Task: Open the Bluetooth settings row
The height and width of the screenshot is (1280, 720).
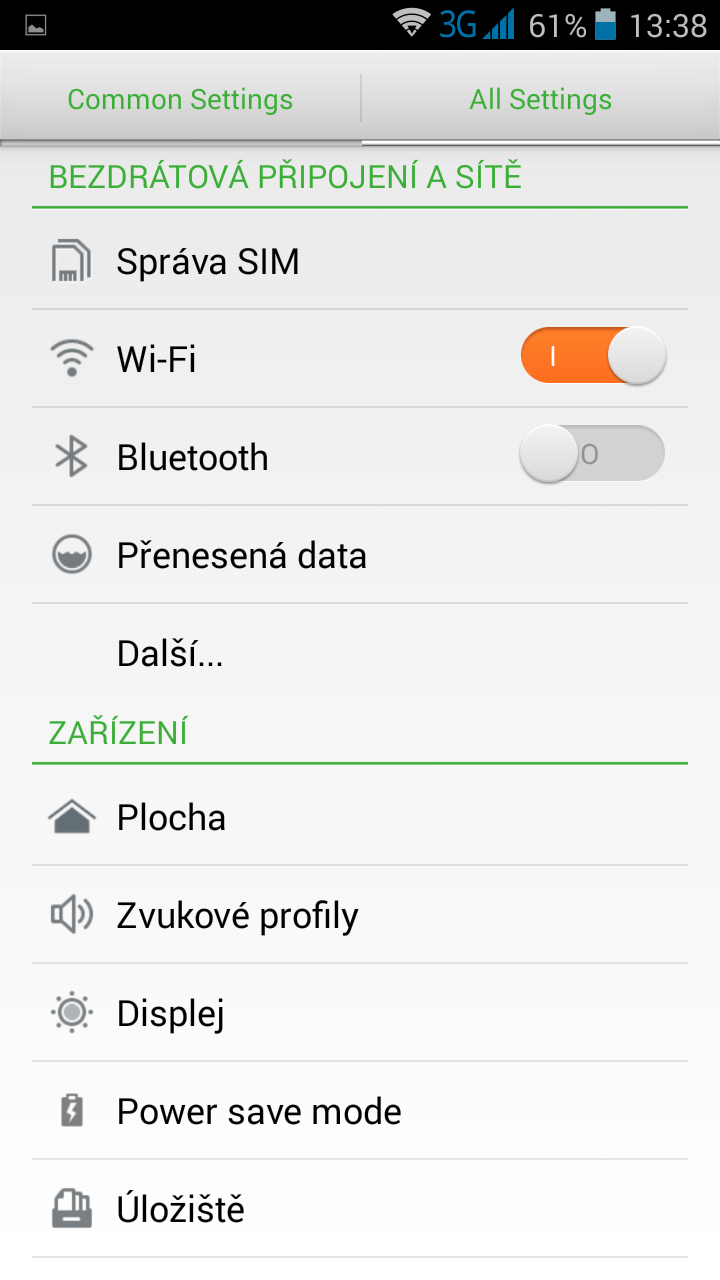Action: pos(360,456)
